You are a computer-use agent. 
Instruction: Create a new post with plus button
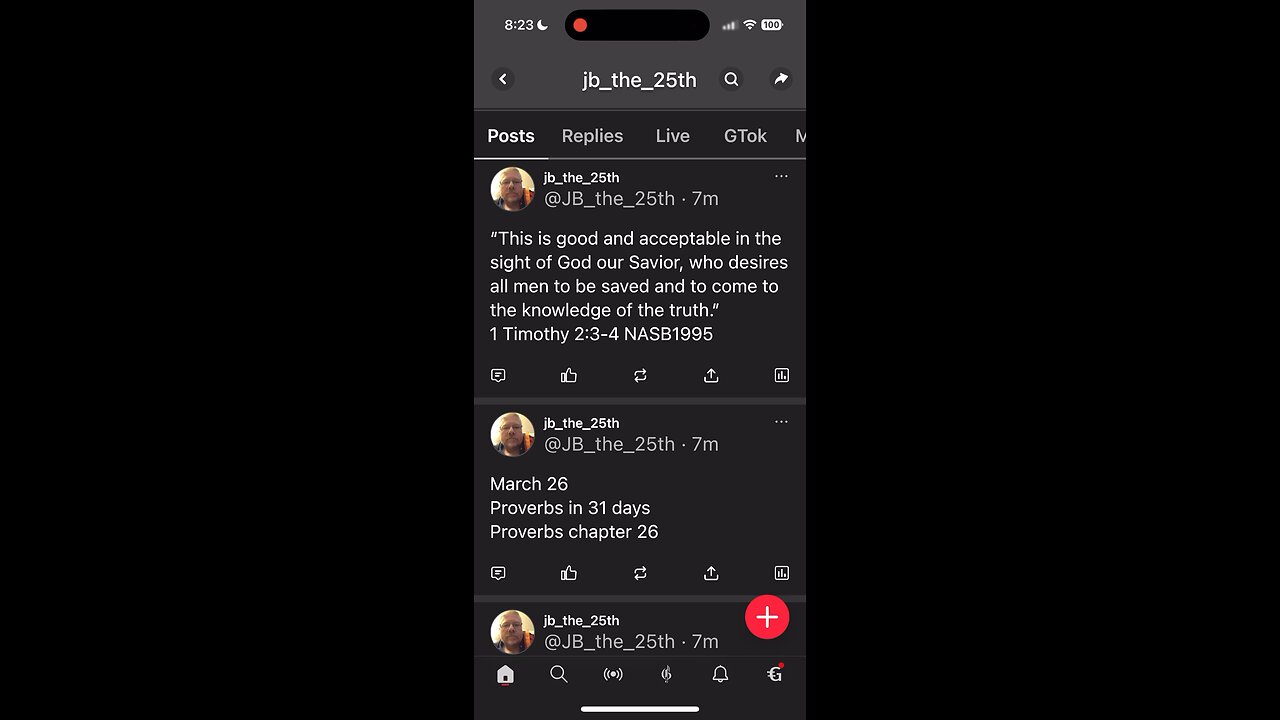click(x=767, y=618)
